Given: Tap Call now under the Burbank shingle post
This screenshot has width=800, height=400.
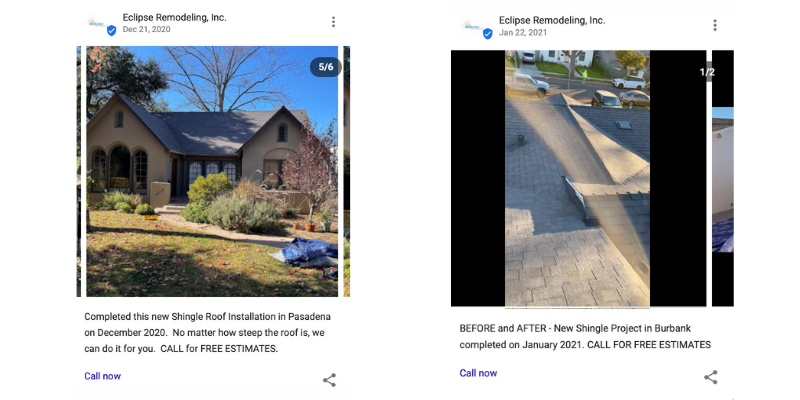Looking at the screenshot, I should (x=478, y=373).
